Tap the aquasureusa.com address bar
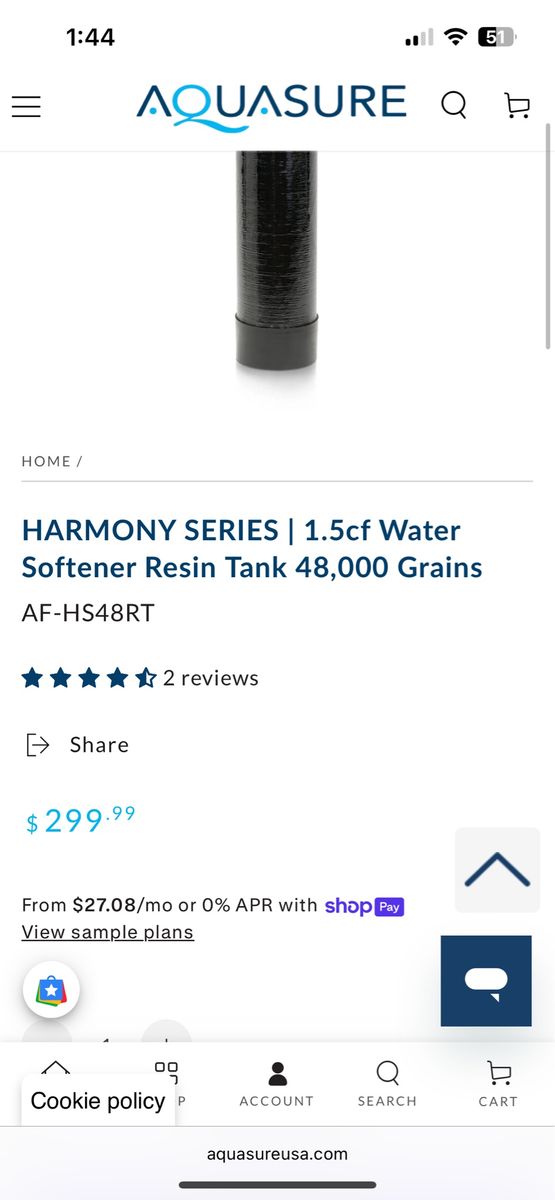The image size is (555, 1200). [x=277, y=1153]
